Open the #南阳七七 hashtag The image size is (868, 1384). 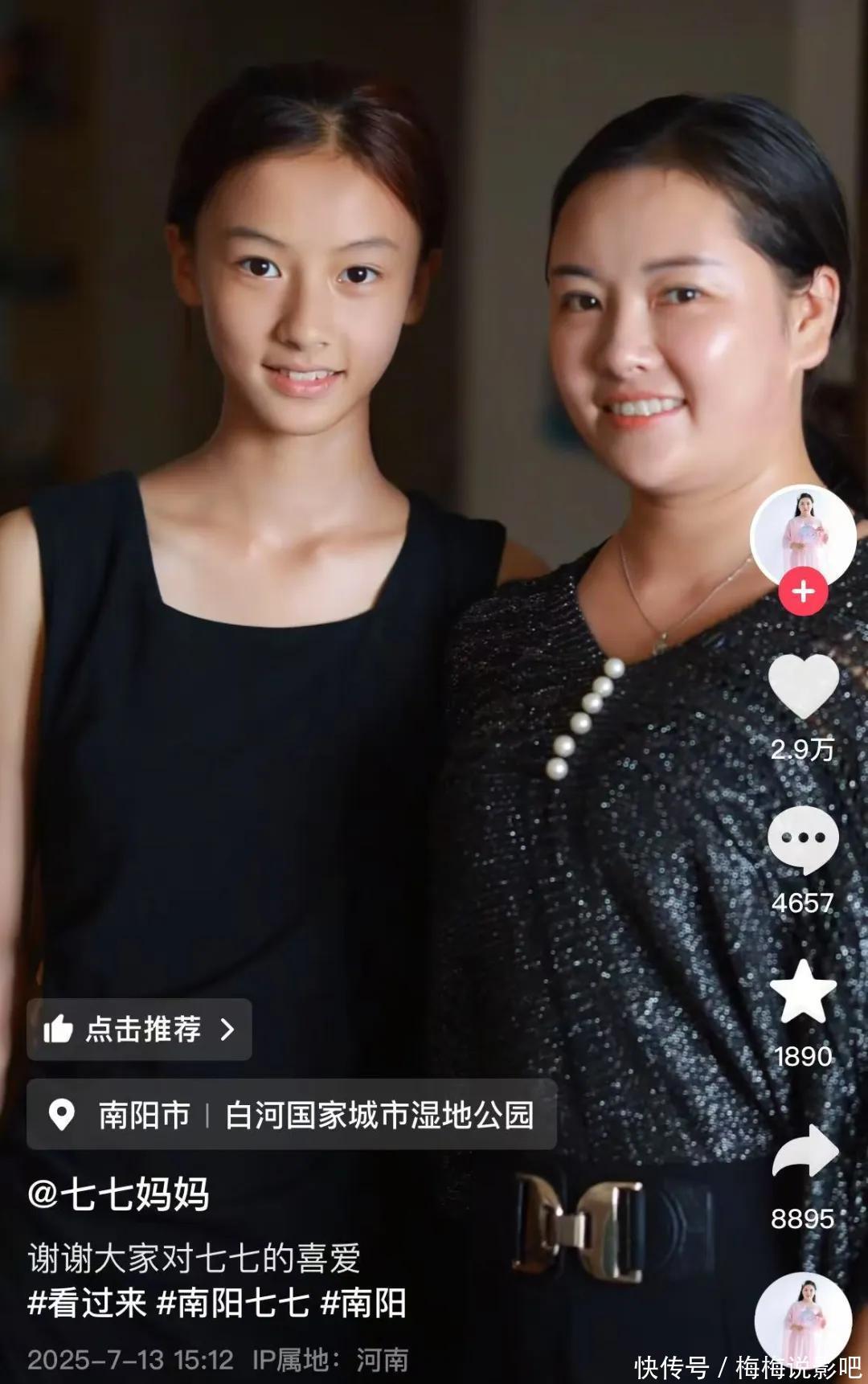[233, 1303]
